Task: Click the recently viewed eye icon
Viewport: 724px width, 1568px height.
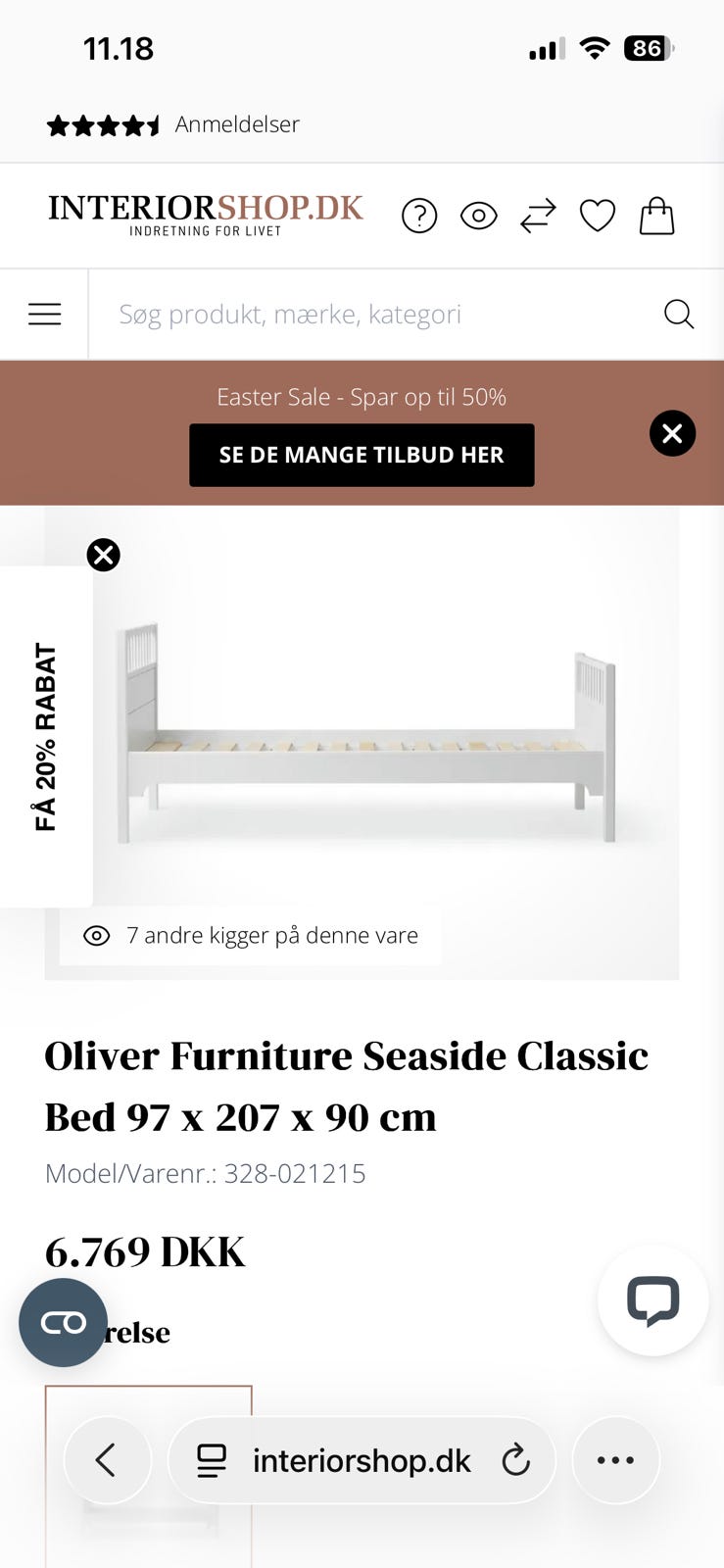Action: (478, 216)
